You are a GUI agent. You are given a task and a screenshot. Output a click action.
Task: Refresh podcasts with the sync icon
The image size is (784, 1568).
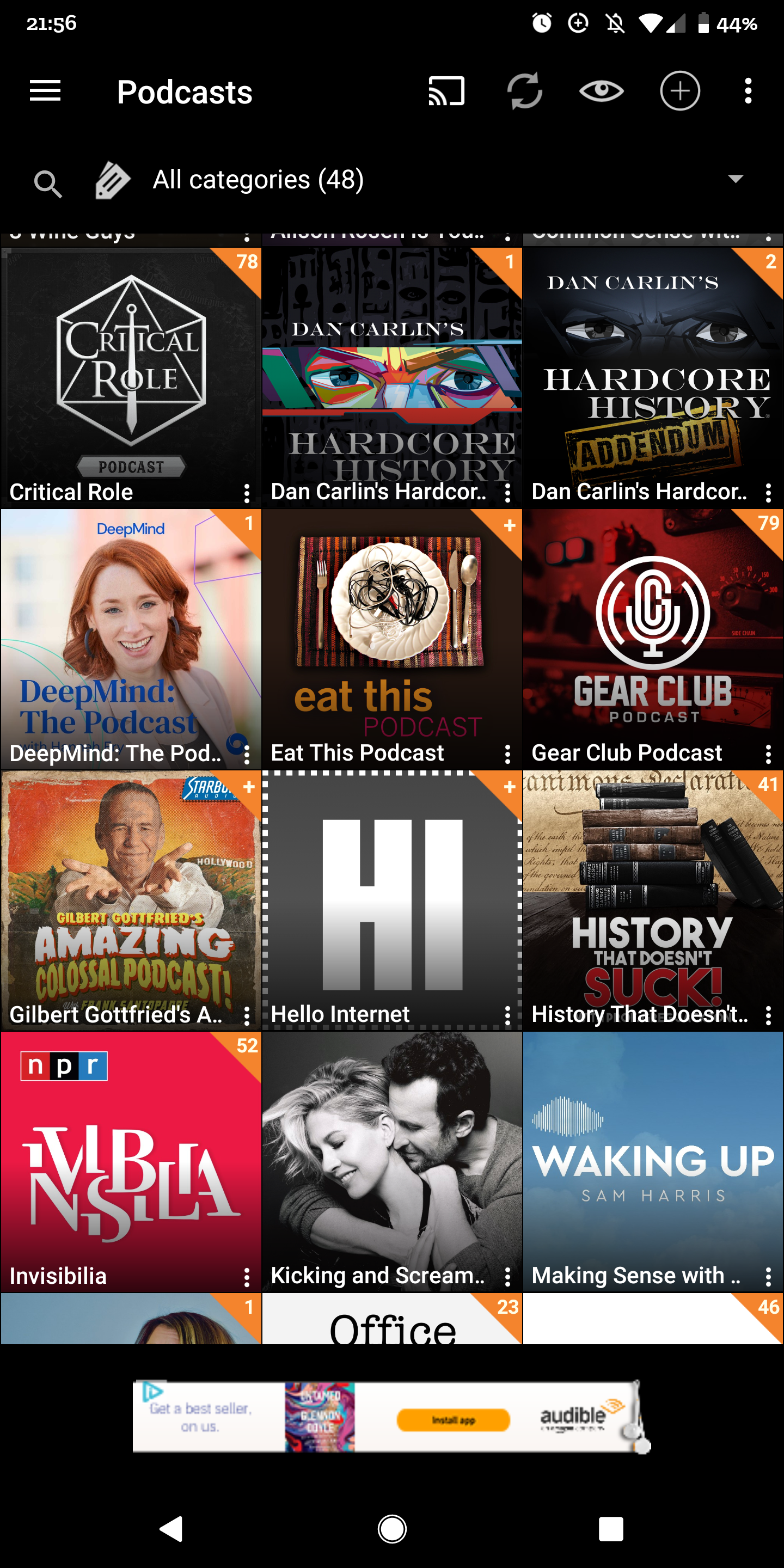point(524,91)
